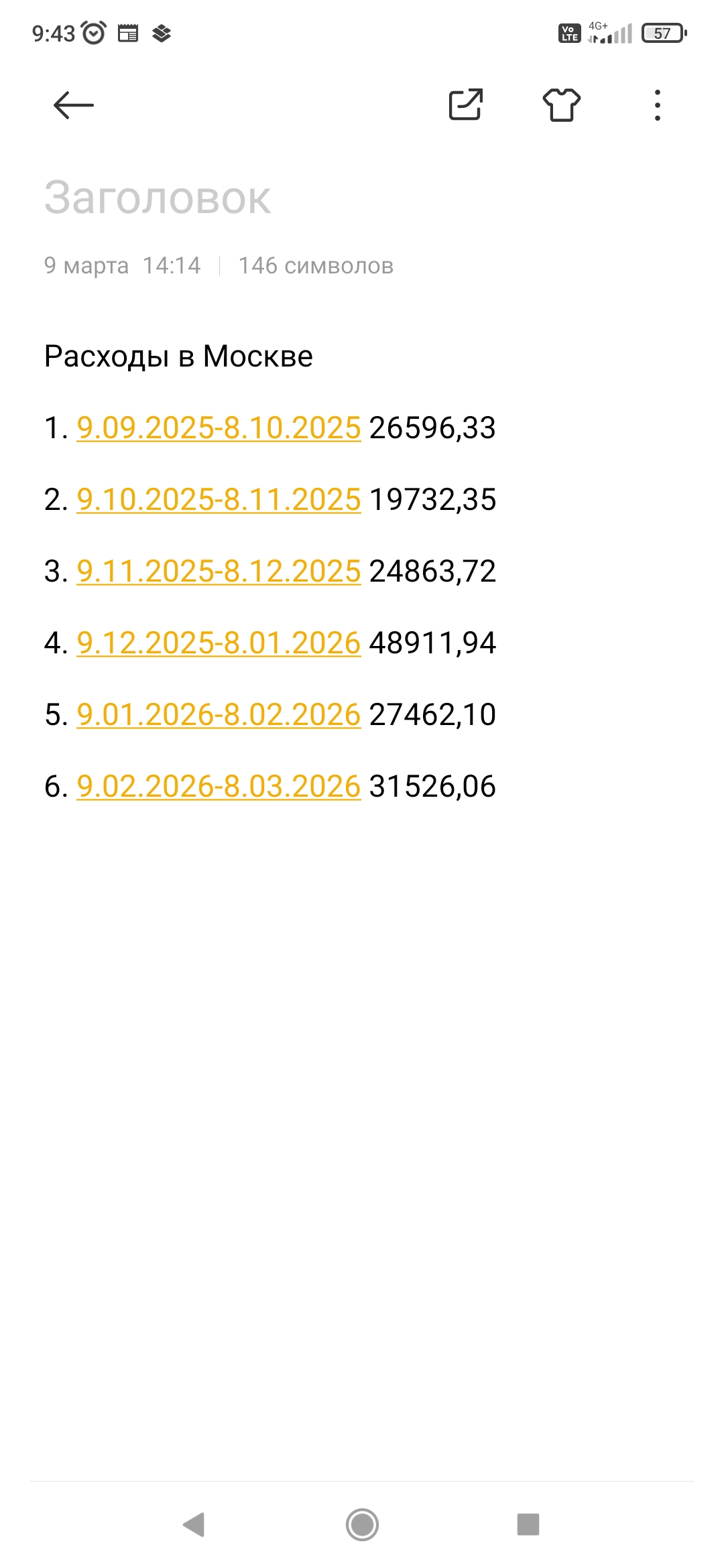Screen dimensions: 724x1568
Task: Open the date link 9.02.2026-8.03.2026
Action: 219,787
